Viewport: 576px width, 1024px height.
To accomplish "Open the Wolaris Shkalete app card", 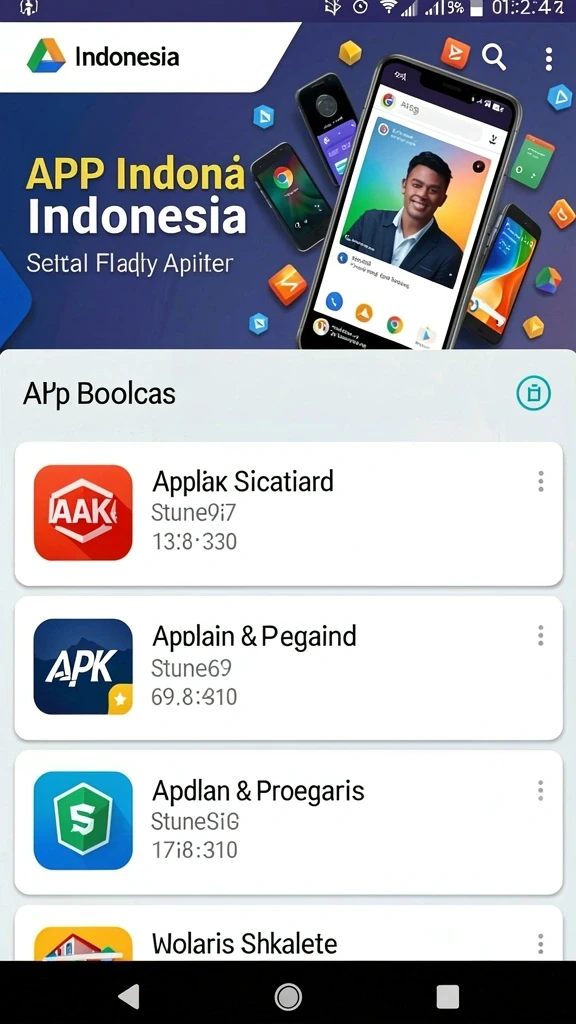I will click(288, 933).
